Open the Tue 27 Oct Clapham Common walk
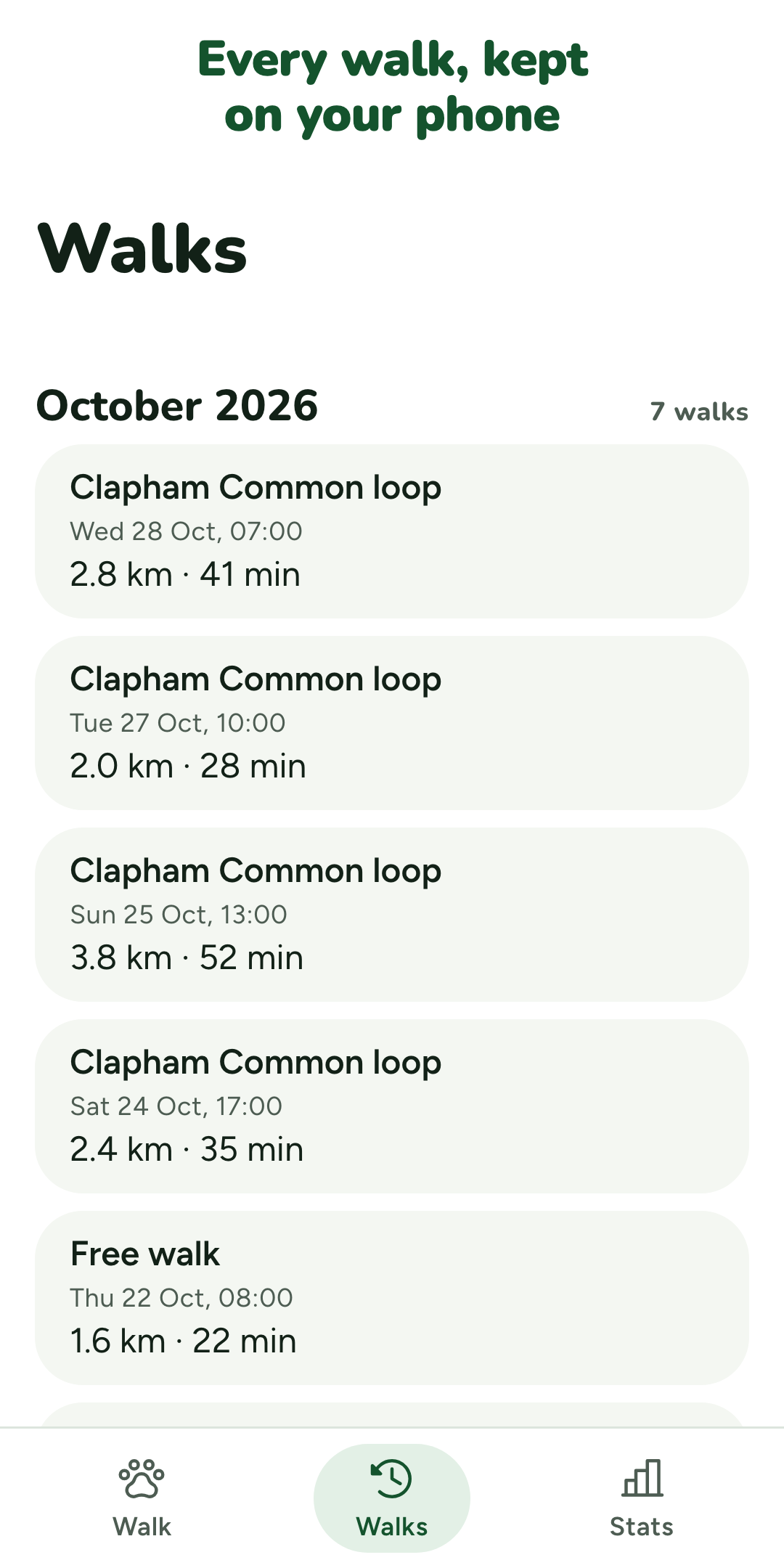Screen dimensions: 784x1568 click(392, 723)
